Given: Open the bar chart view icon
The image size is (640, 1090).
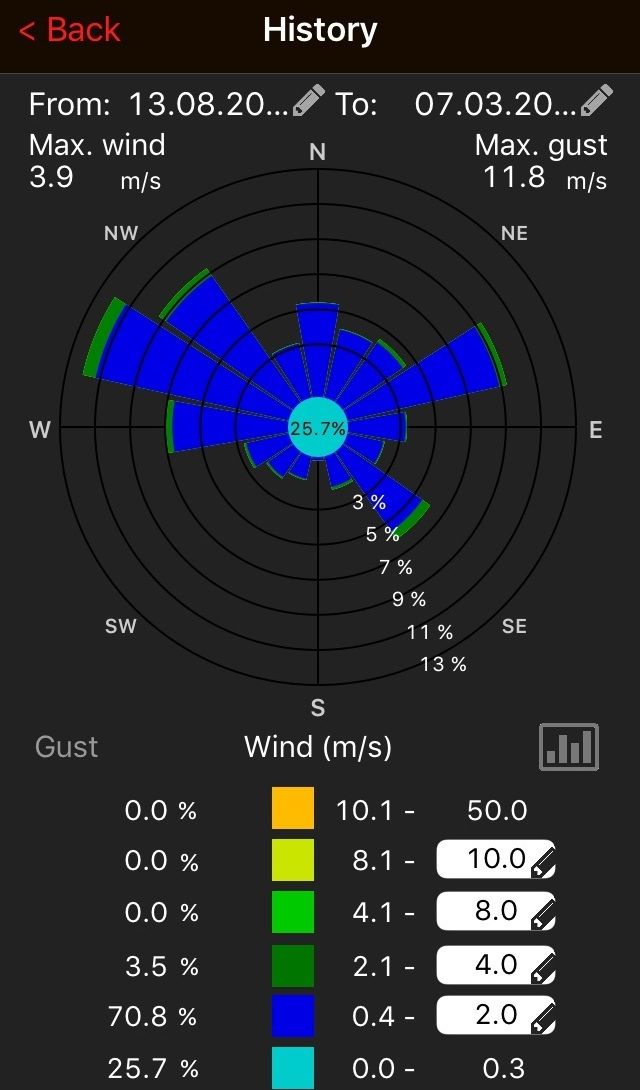Looking at the screenshot, I should point(569,747).
